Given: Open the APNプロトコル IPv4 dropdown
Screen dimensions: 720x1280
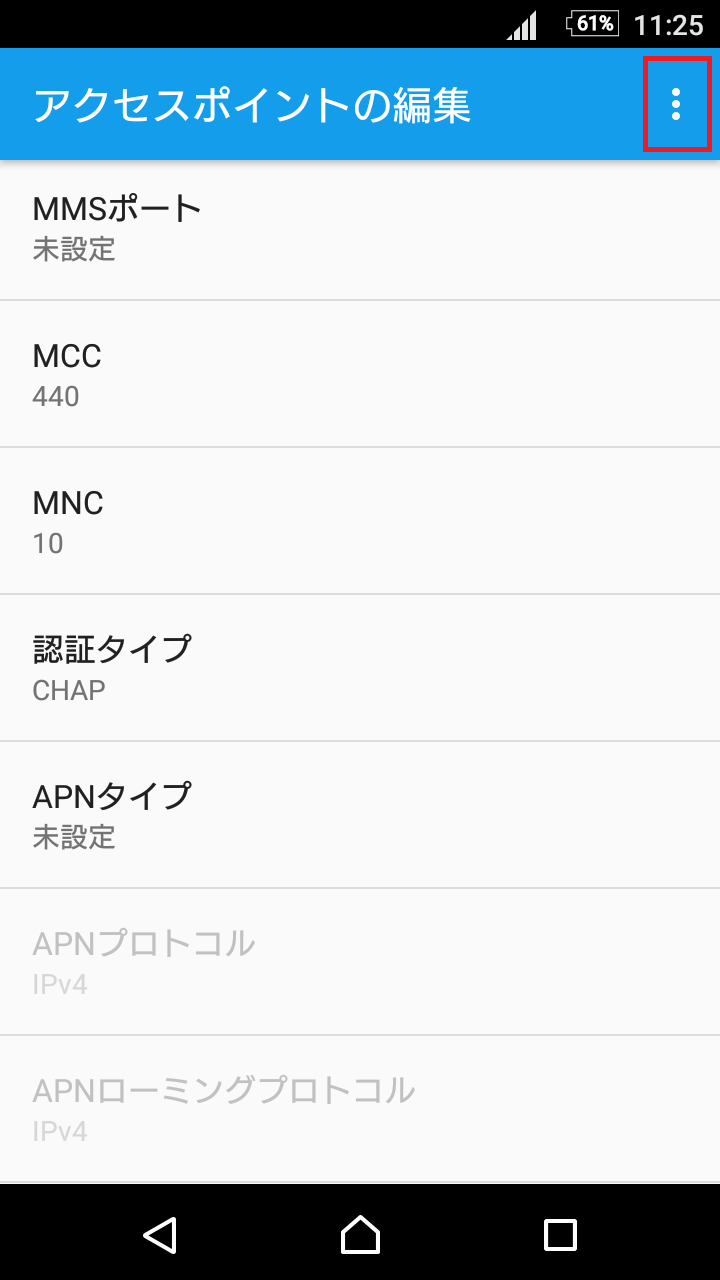Looking at the screenshot, I should coord(360,960).
